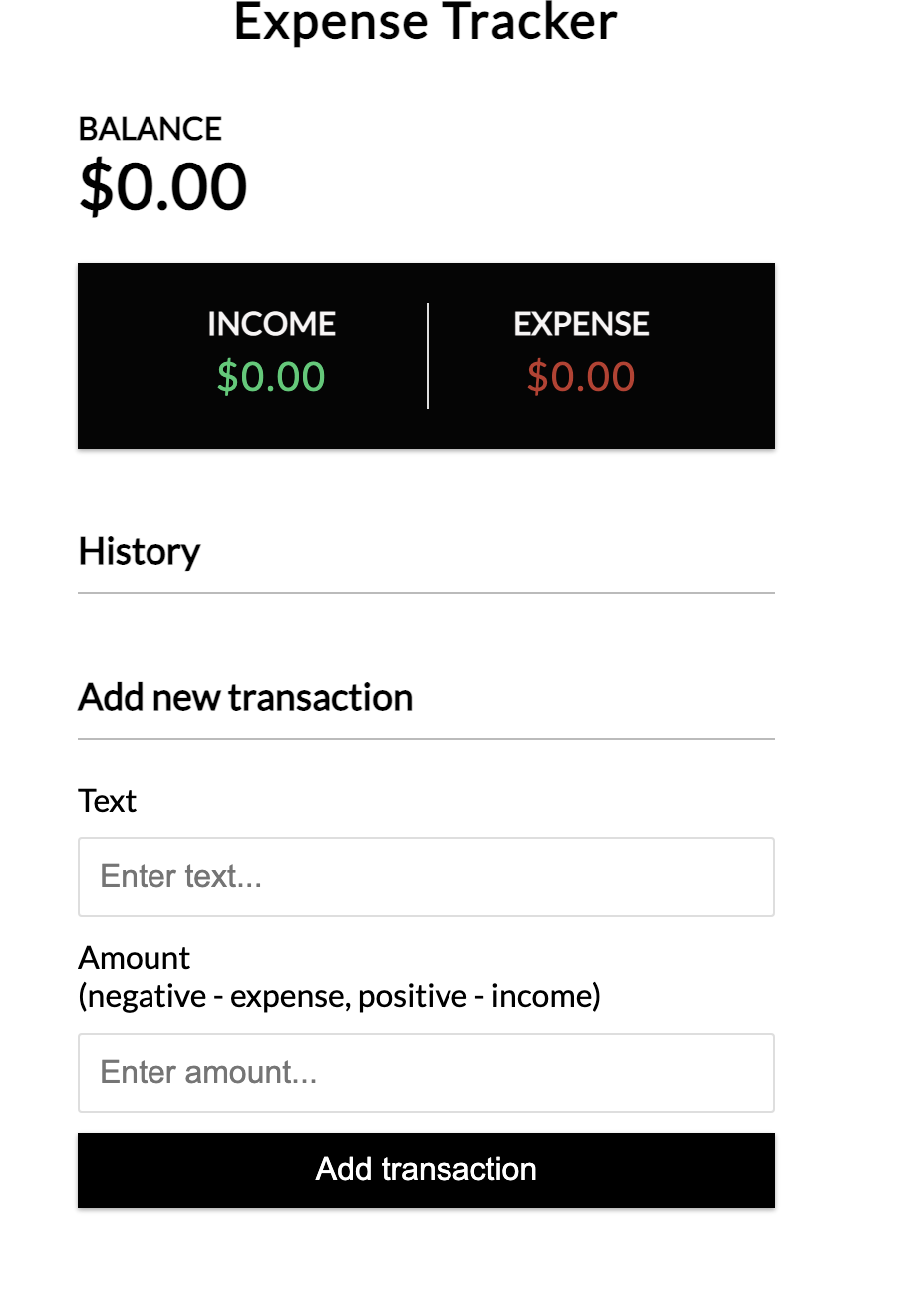Screen dimensions: 899x1316
Task: Click the negative-expense hint text
Action: 339,995
